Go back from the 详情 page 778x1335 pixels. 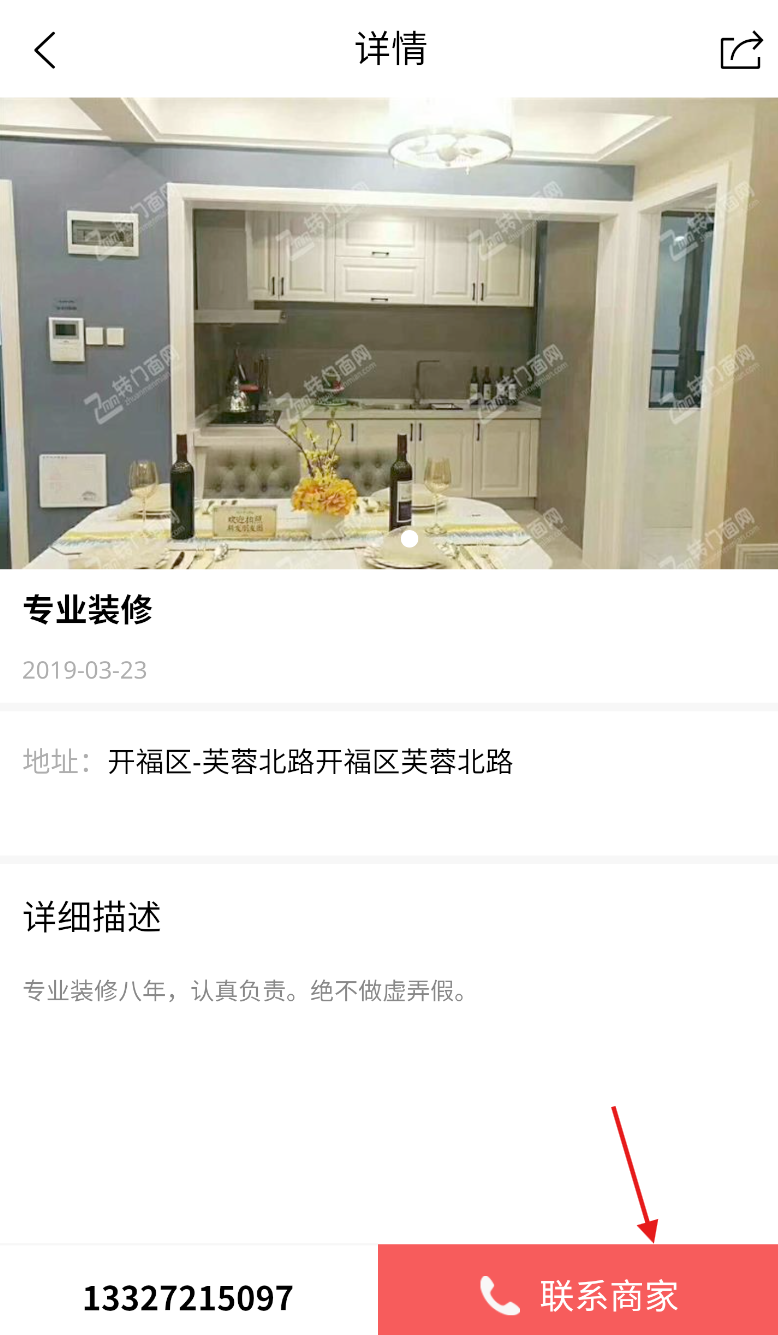point(45,49)
